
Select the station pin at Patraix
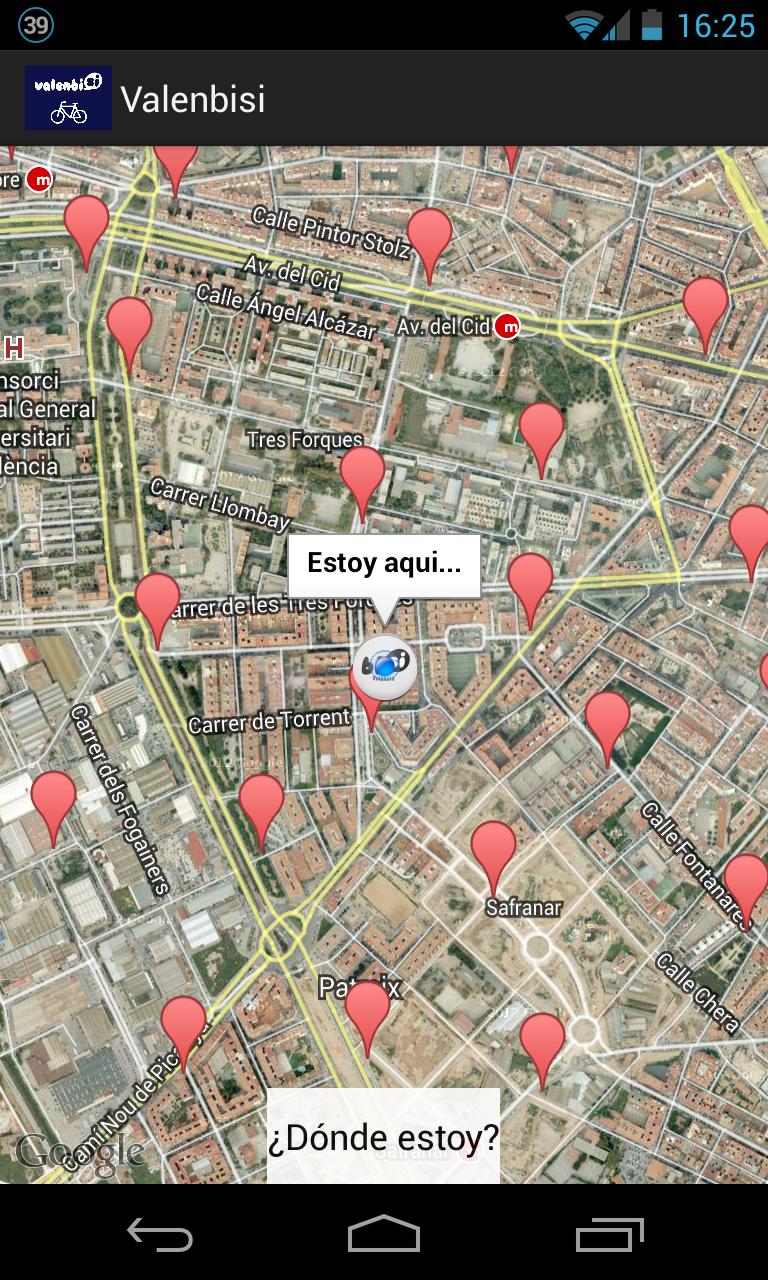coord(367,1010)
